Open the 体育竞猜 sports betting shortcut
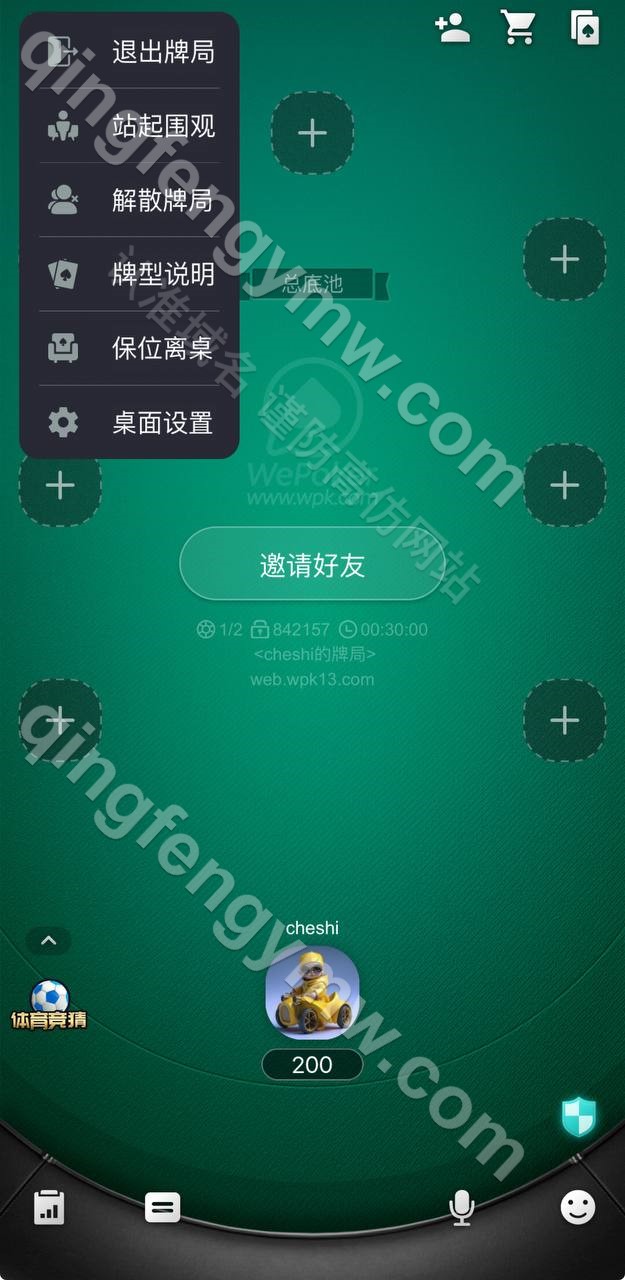This screenshot has width=625, height=1280. (x=48, y=1005)
